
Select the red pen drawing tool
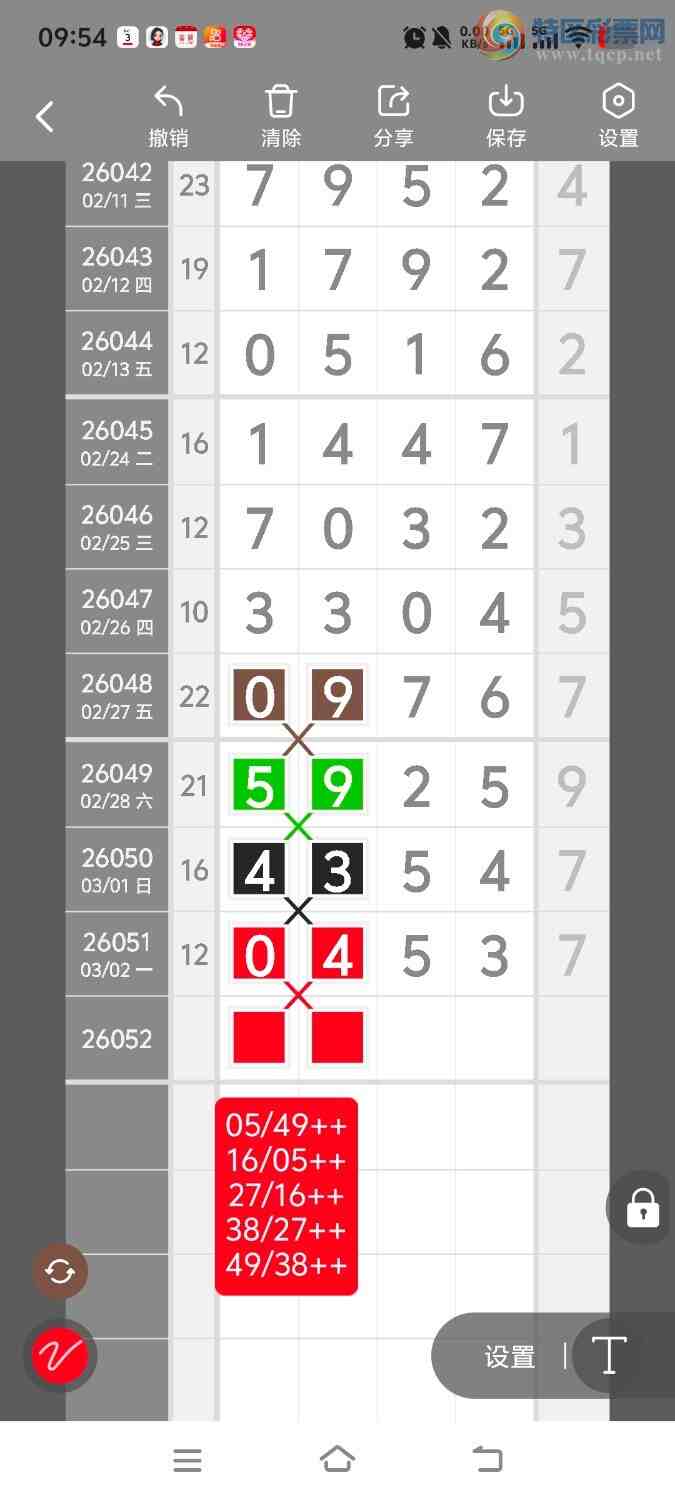(60, 1356)
